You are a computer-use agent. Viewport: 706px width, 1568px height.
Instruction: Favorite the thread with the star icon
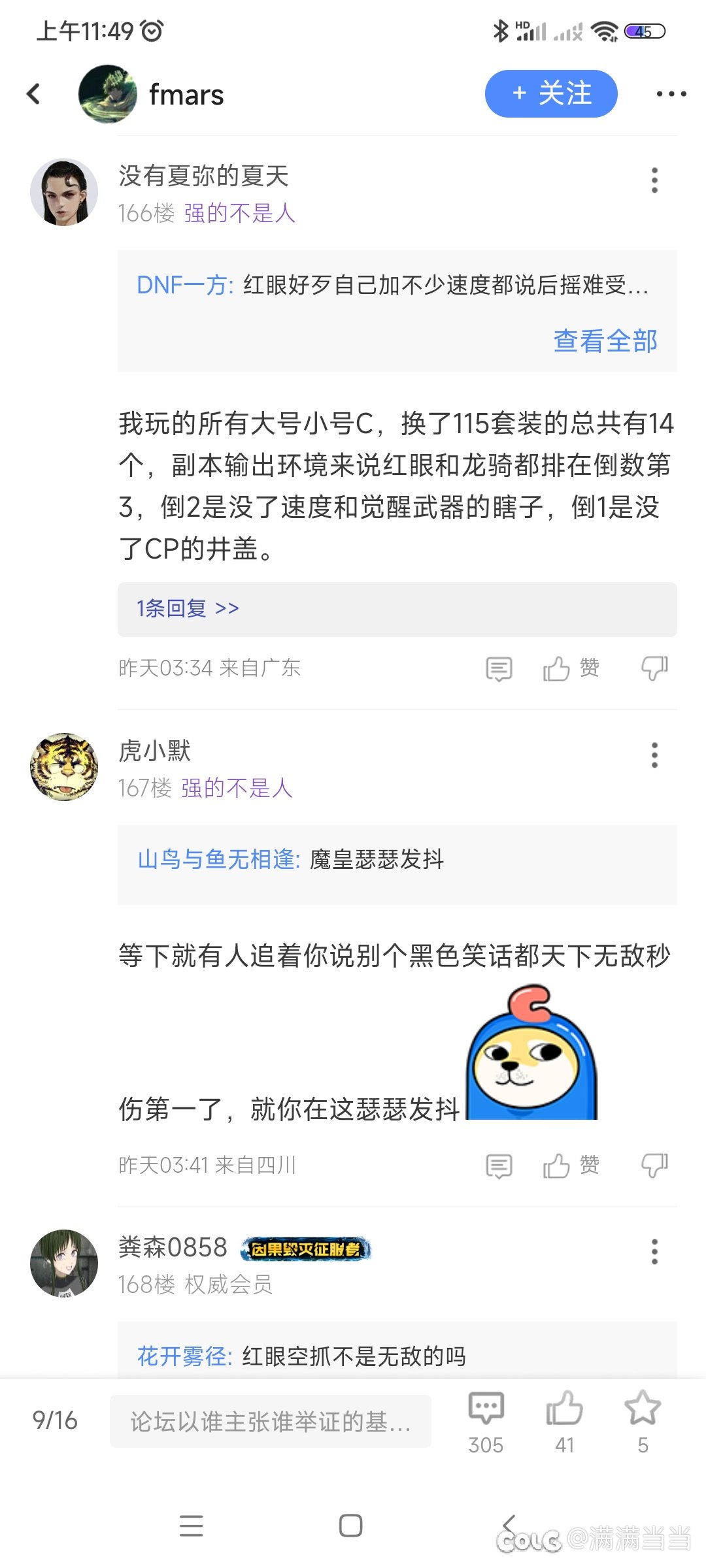tap(643, 1422)
